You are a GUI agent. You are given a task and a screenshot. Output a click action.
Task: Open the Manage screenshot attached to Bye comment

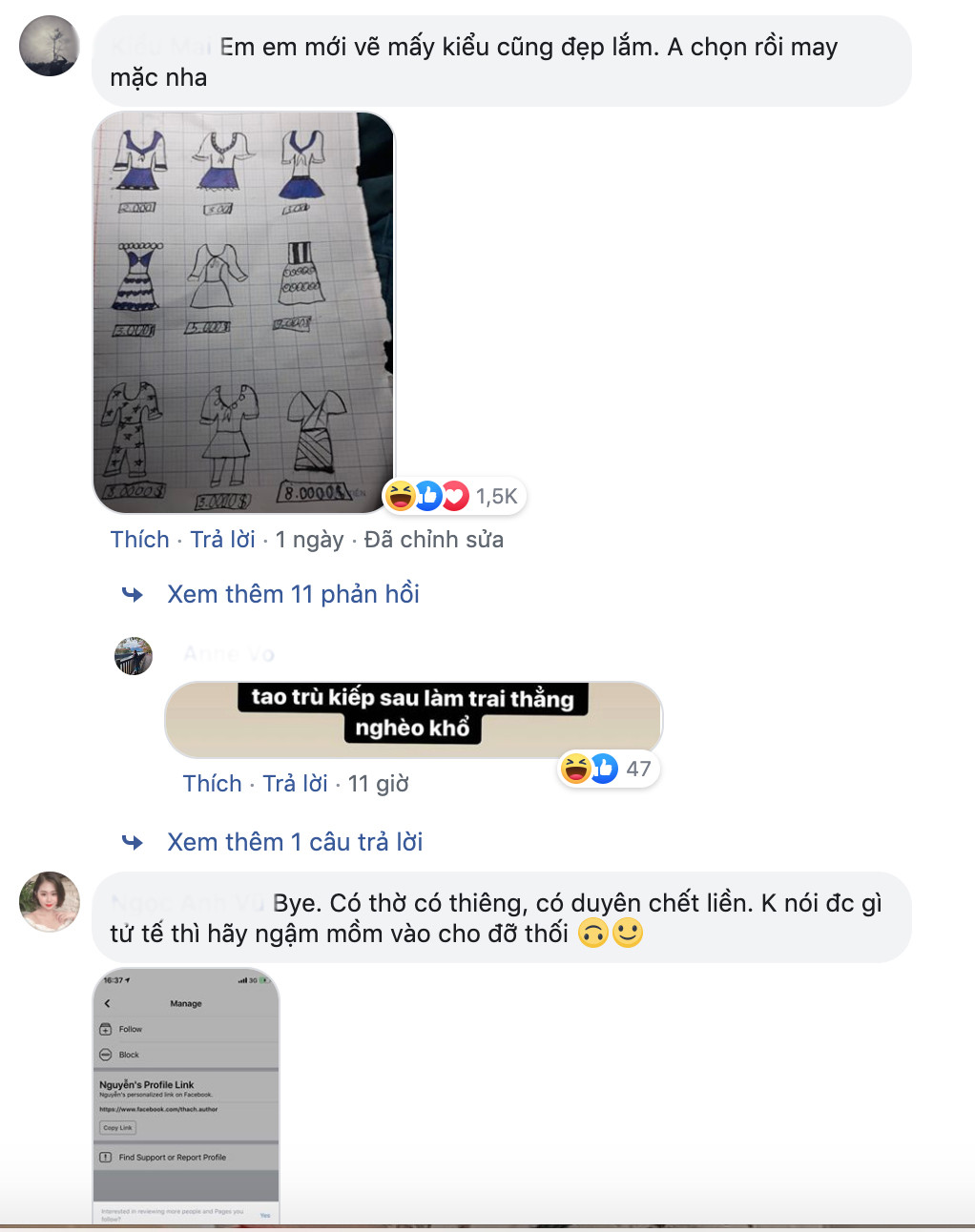click(186, 1097)
